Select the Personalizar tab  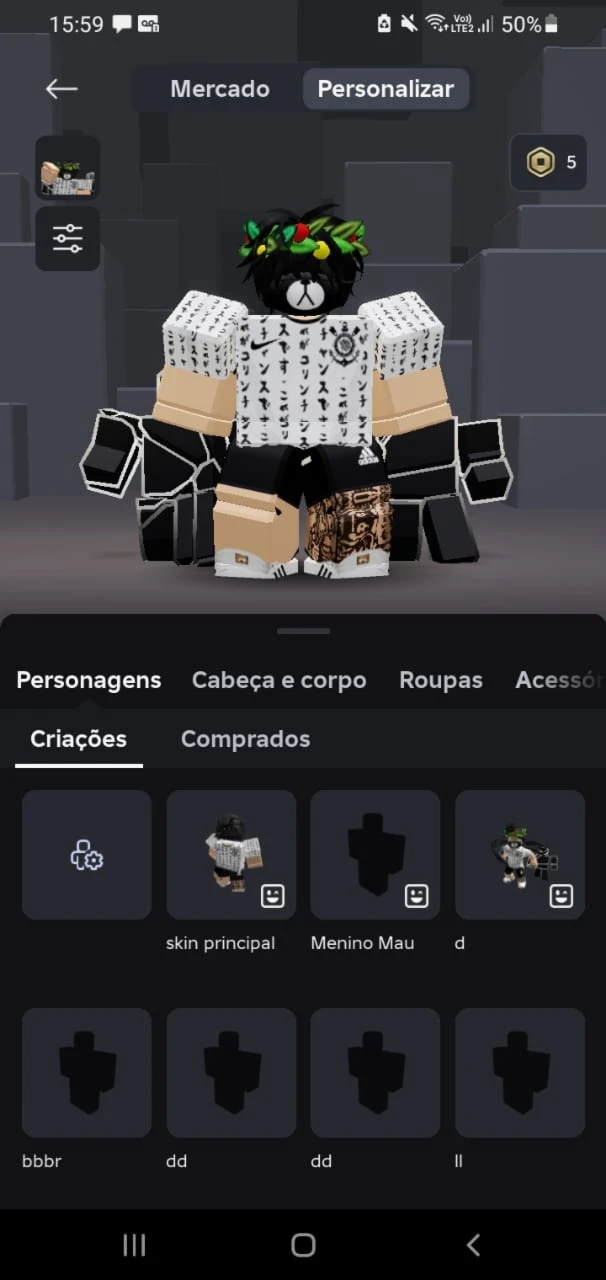tap(386, 89)
